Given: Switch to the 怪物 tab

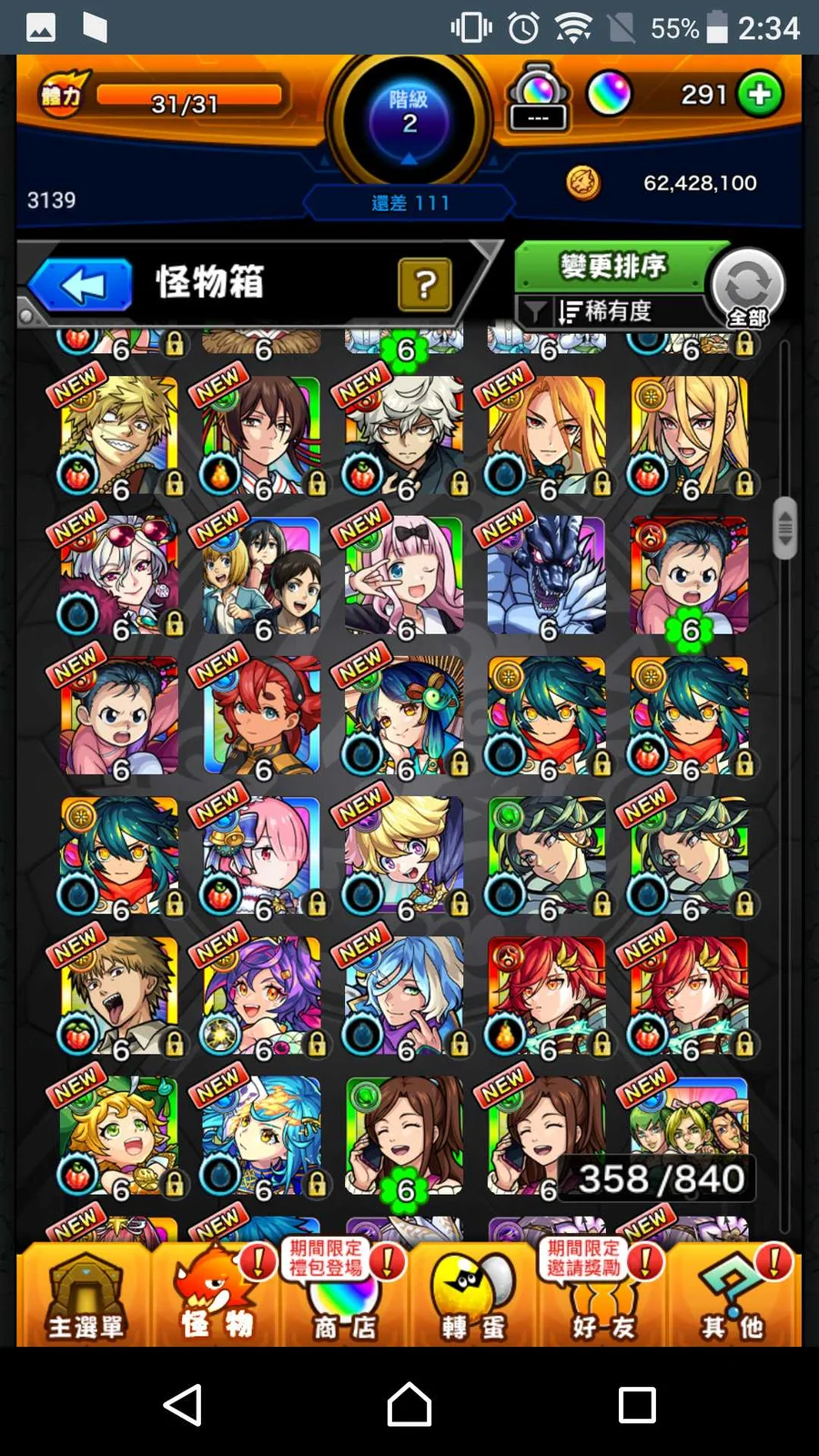Looking at the screenshot, I should coord(217,1297).
